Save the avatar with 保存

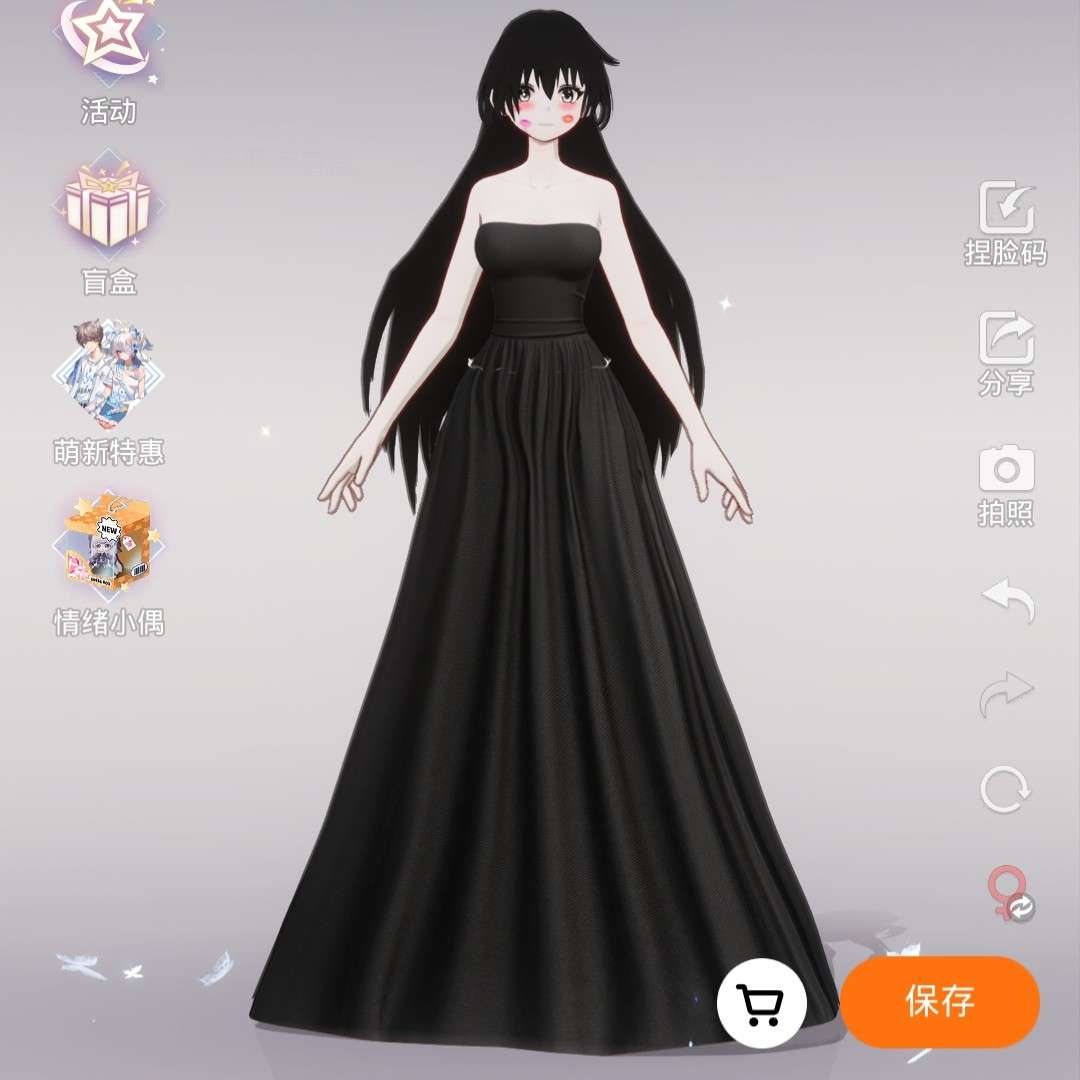(940, 1002)
